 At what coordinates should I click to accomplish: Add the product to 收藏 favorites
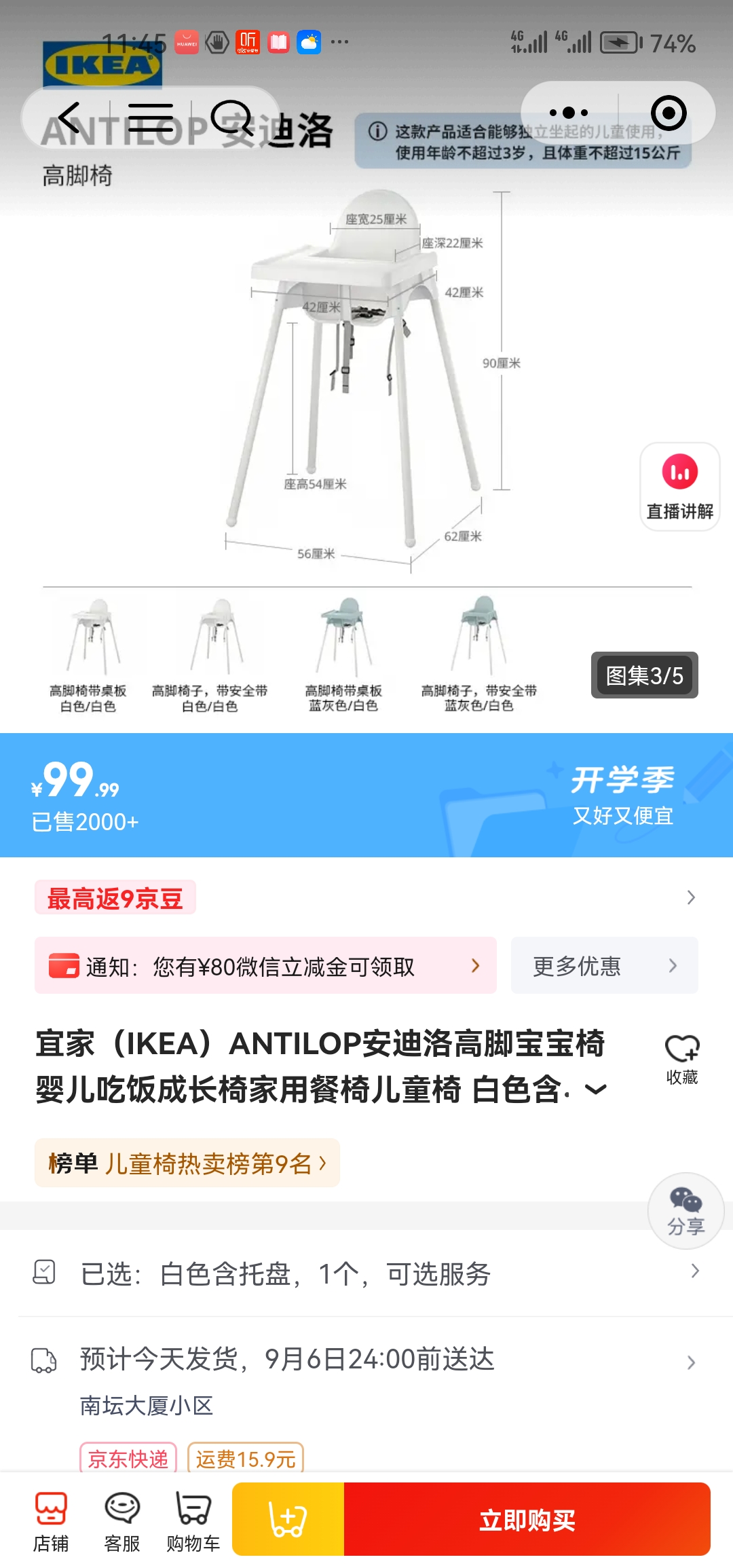pyautogui.click(x=681, y=1059)
